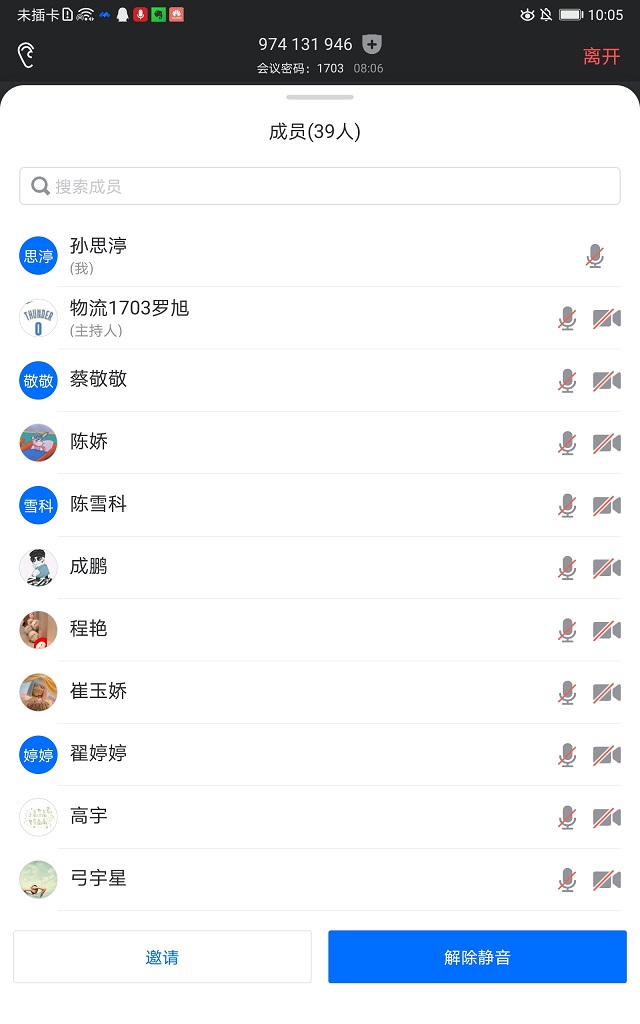Image resolution: width=640 pixels, height=1024 pixels.
Task: Open meeting security shield icon
Action: coord(372,44)
